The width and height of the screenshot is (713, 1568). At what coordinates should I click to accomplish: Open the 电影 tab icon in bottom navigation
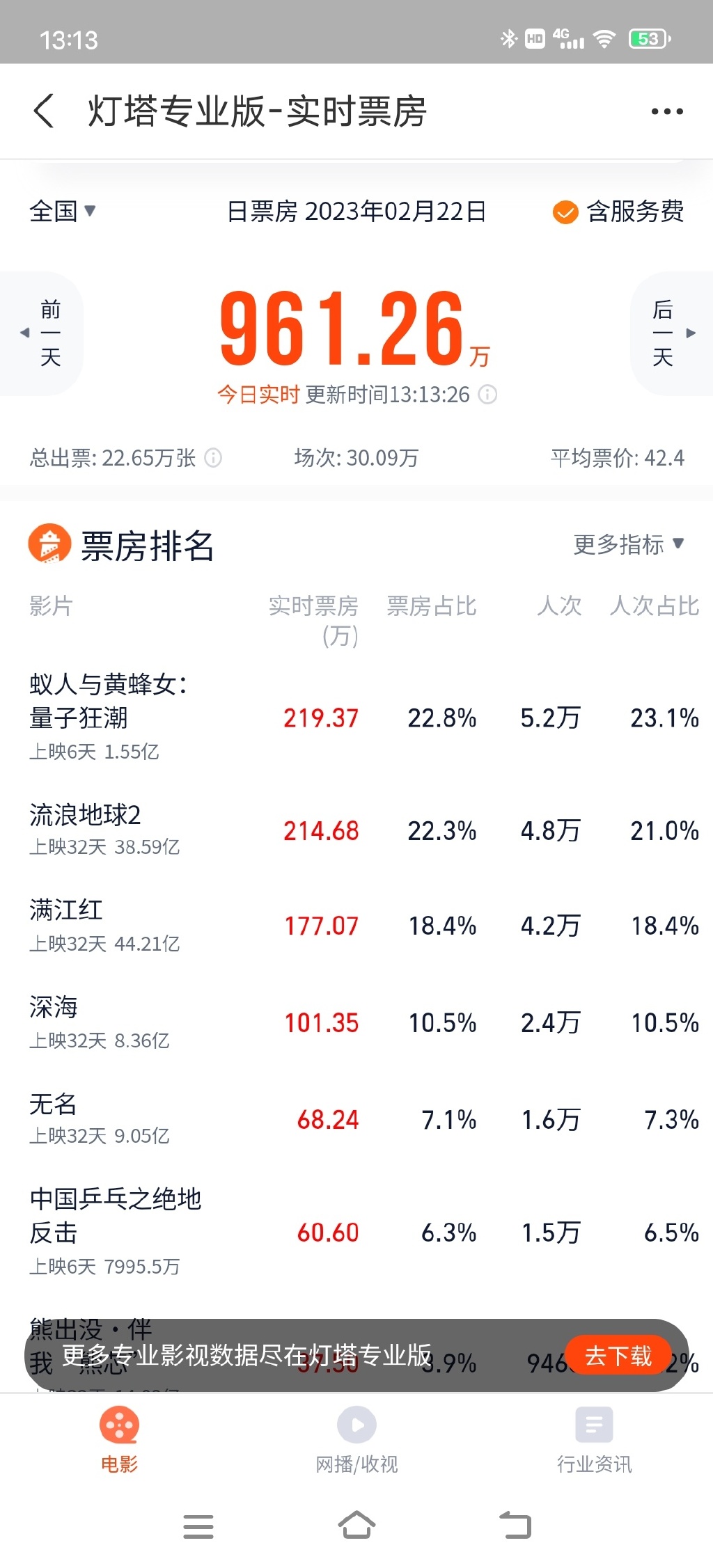[119, 1425]
